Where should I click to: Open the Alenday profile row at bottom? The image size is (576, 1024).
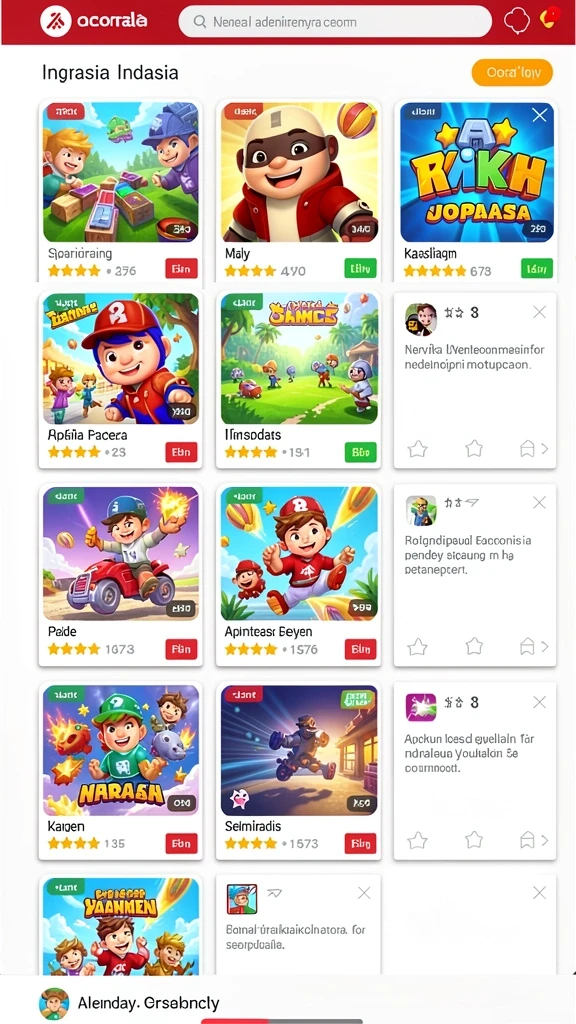click(x=288, y=1002)
